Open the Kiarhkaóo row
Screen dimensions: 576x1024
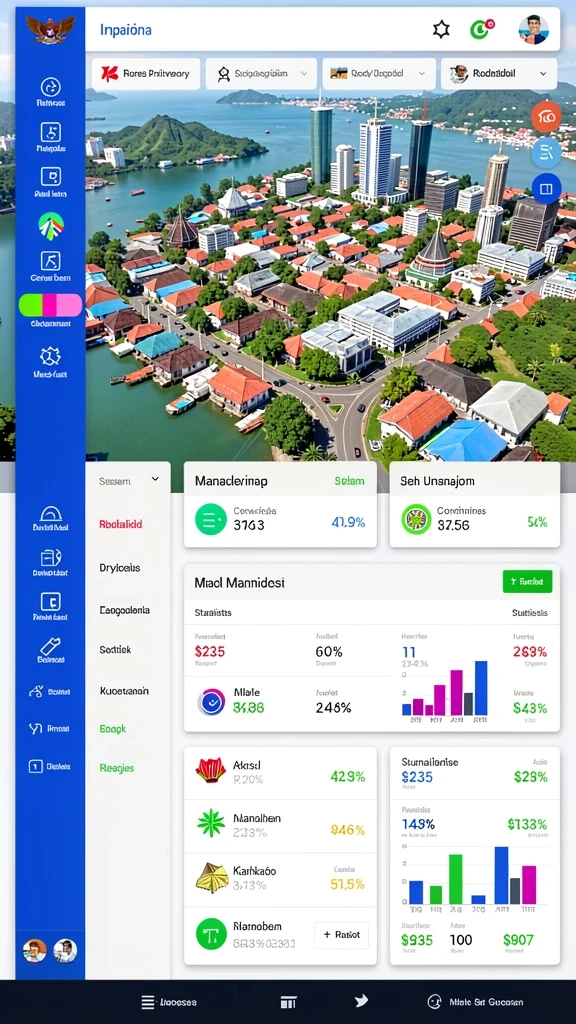click(280, 878)
